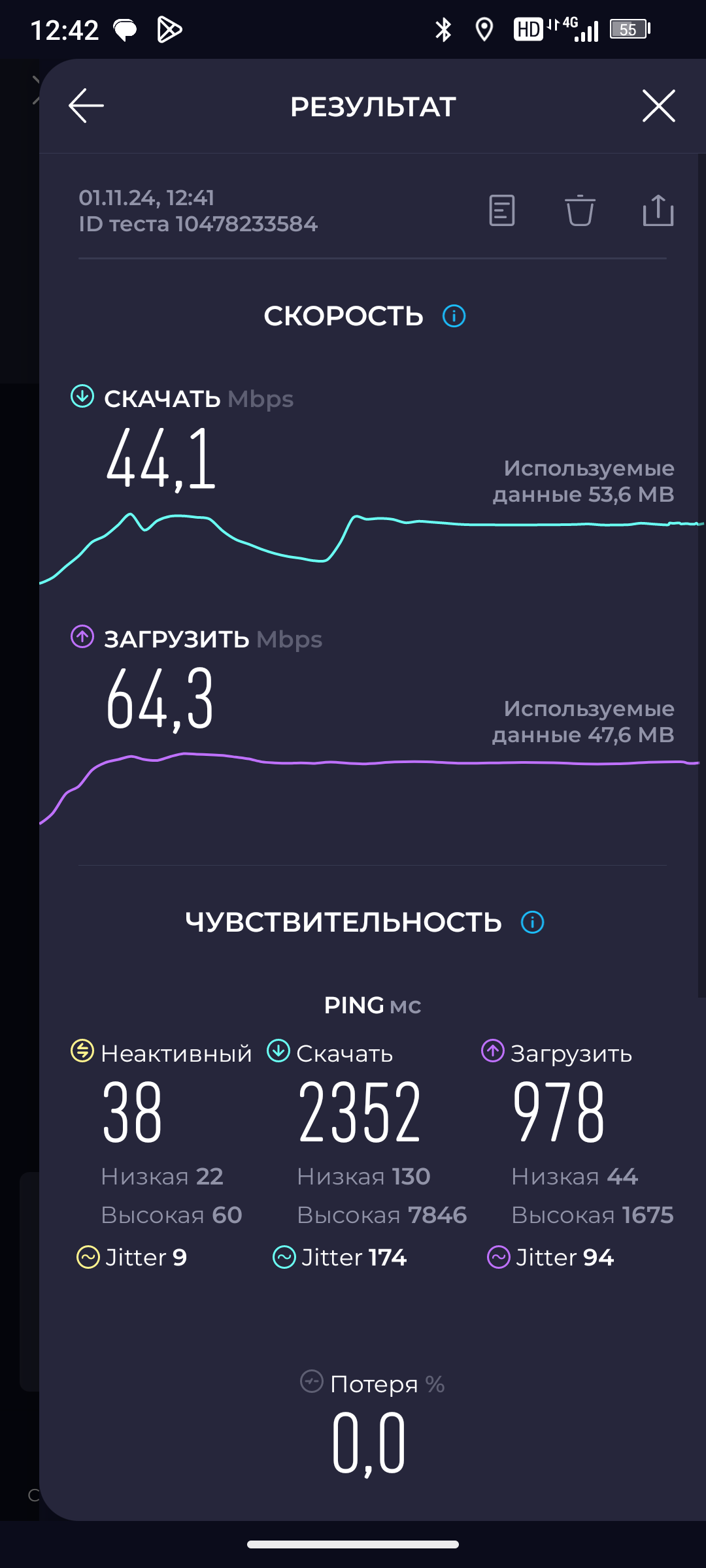Delete this speed test result
Screen dimensions: 706x1568
pyautogui.click(x=580, y=210)
